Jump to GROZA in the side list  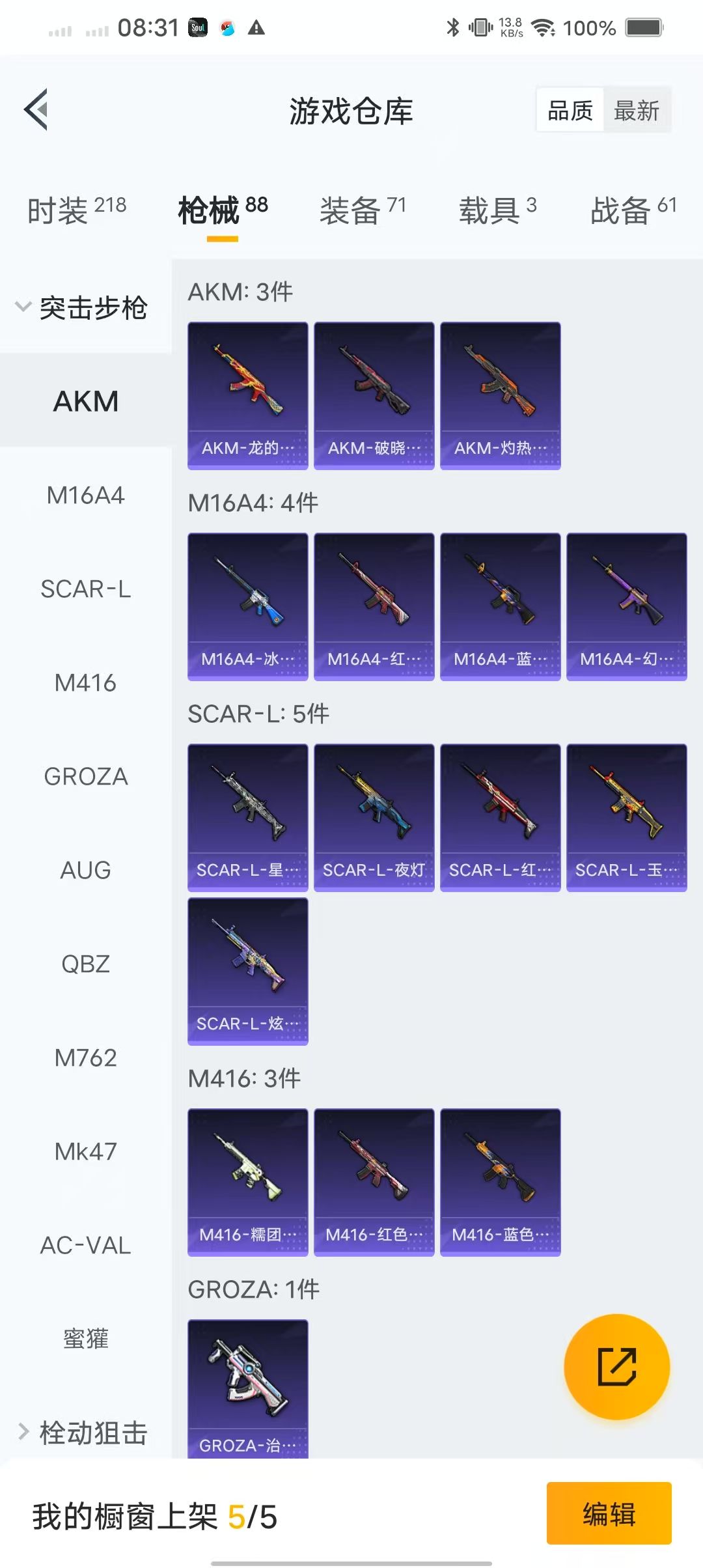pos(85,777)
